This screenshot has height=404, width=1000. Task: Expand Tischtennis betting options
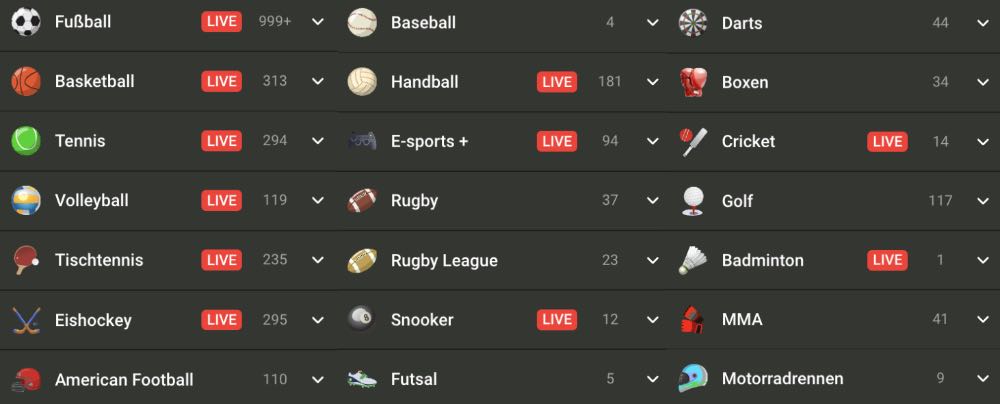tap(318, 260)
